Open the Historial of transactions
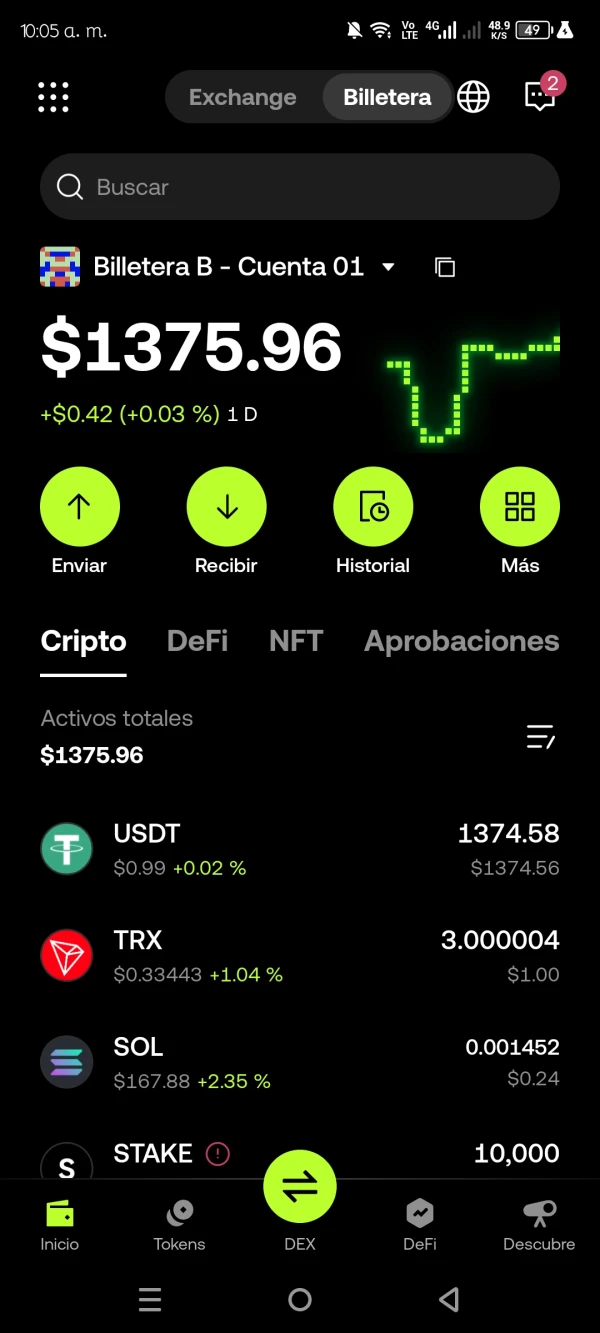This screenshot has height=1333, width=600. tap(373, 508)
